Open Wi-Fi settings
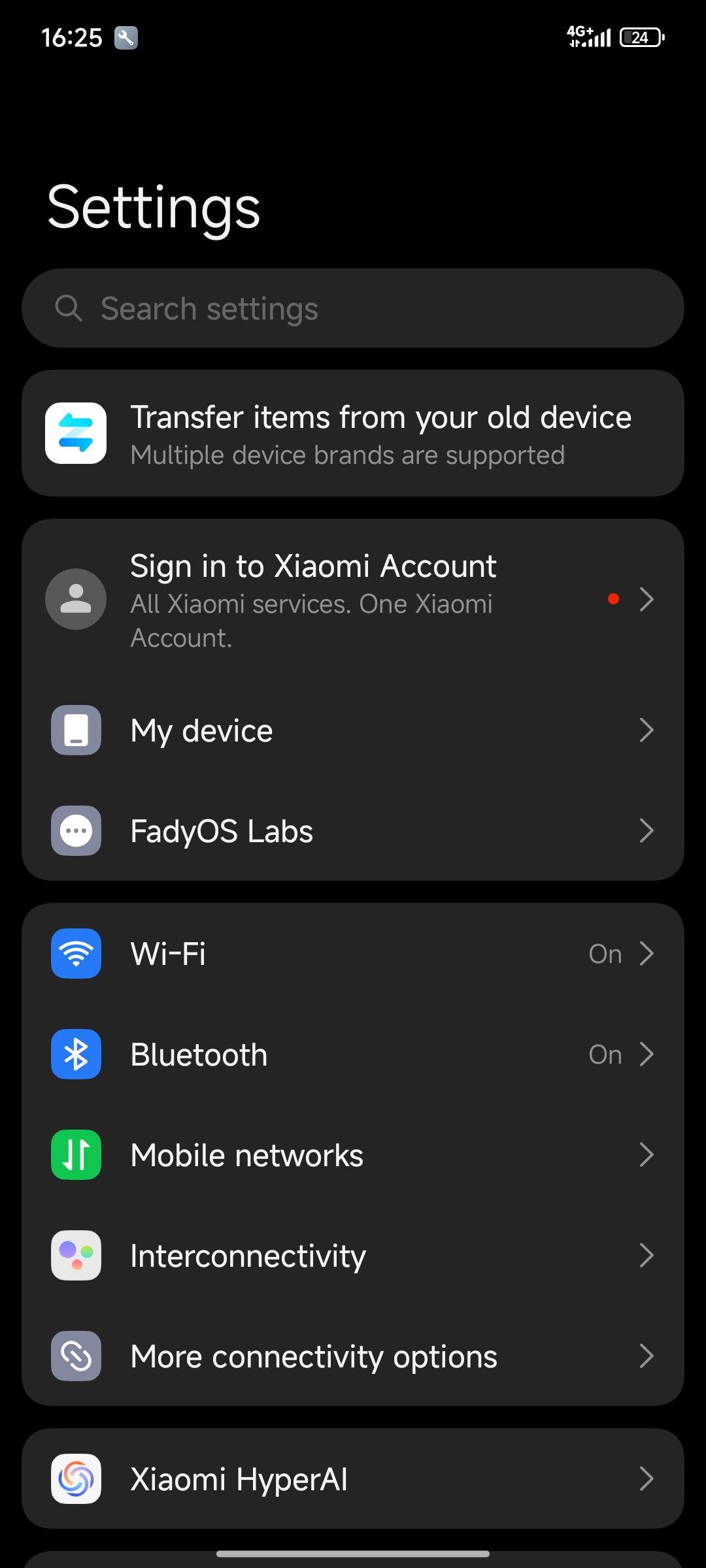This screenshot has height=1568, width=706. pos(353,954)
